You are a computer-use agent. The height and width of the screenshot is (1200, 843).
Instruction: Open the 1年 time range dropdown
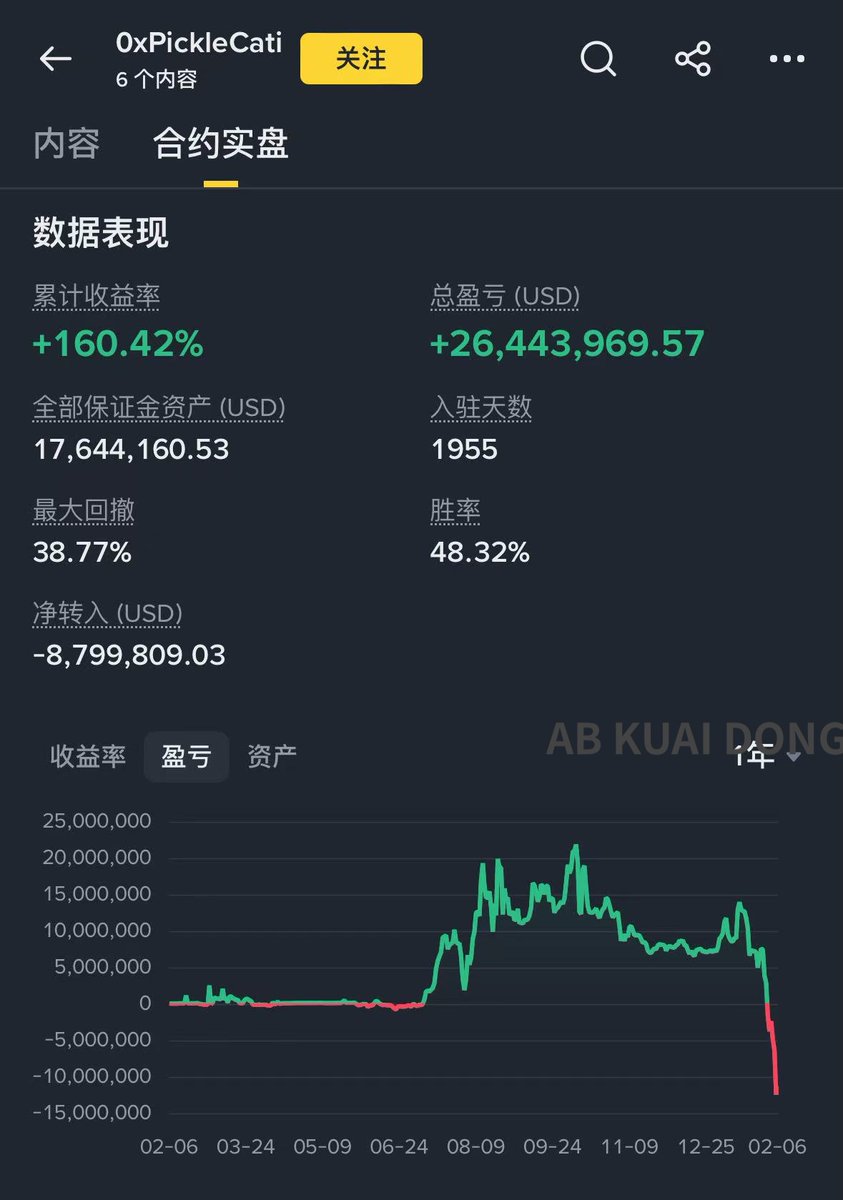click(x=766, y=756)
